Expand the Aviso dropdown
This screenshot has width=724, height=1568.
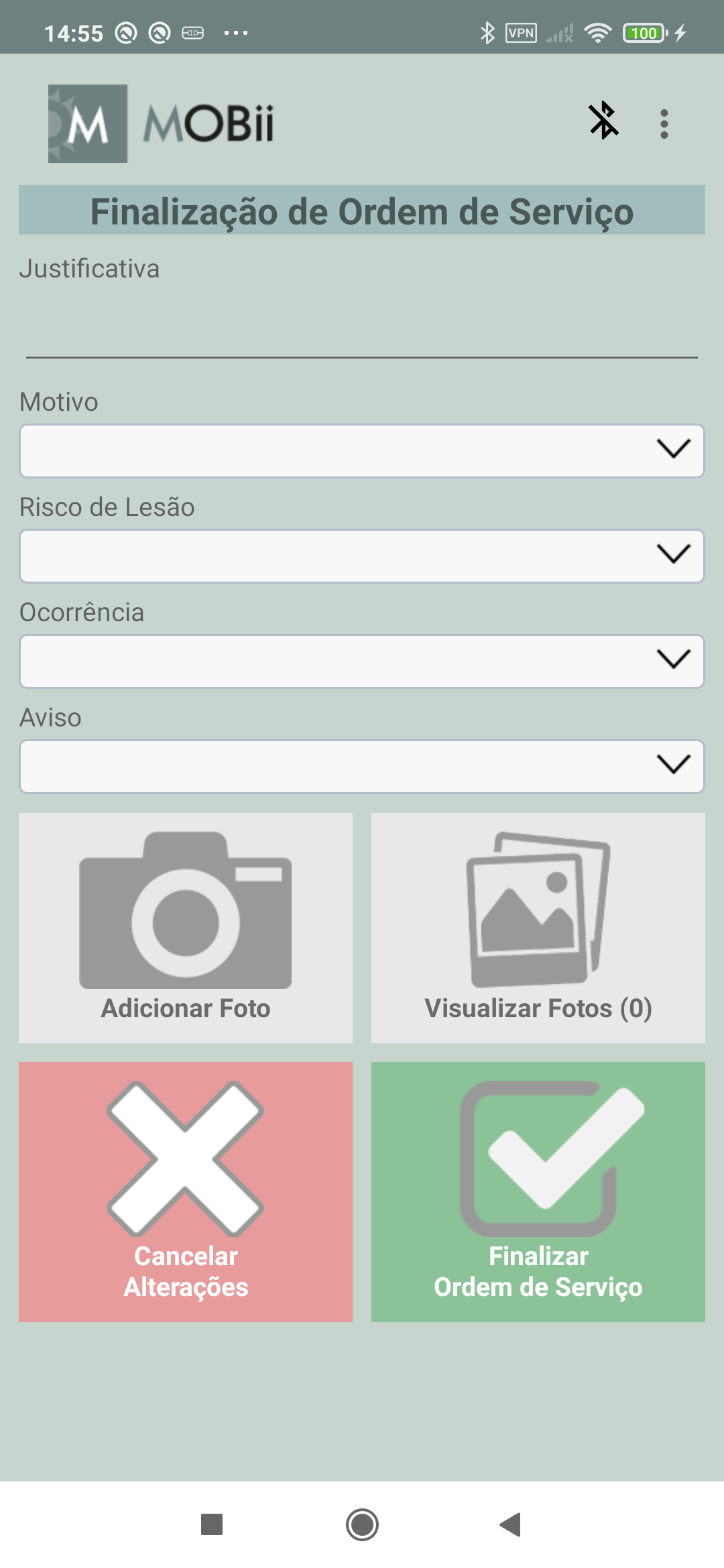click(362, 766)
